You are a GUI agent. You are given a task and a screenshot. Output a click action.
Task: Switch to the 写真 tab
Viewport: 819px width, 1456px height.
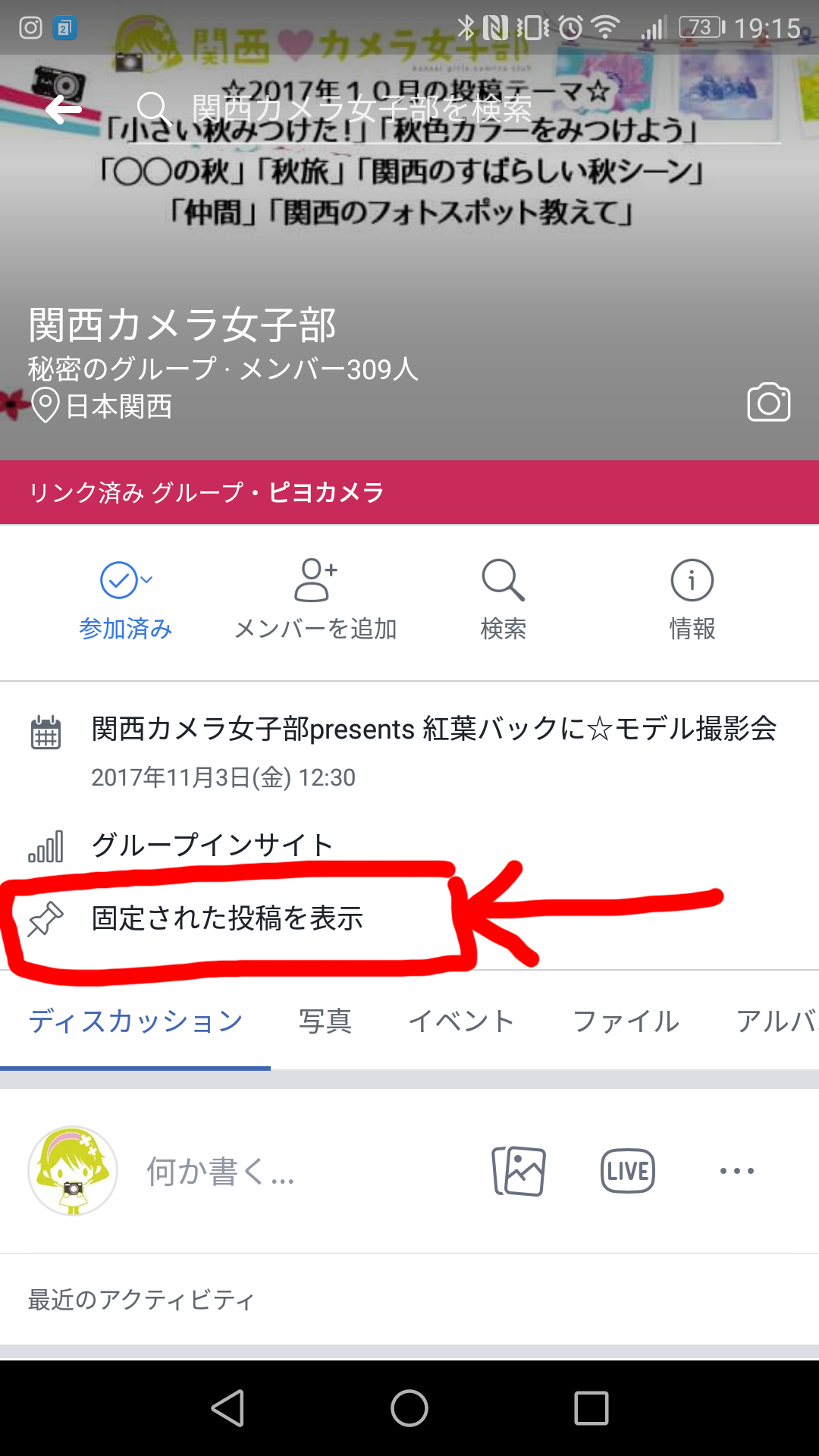click(x=325, y=1021)
